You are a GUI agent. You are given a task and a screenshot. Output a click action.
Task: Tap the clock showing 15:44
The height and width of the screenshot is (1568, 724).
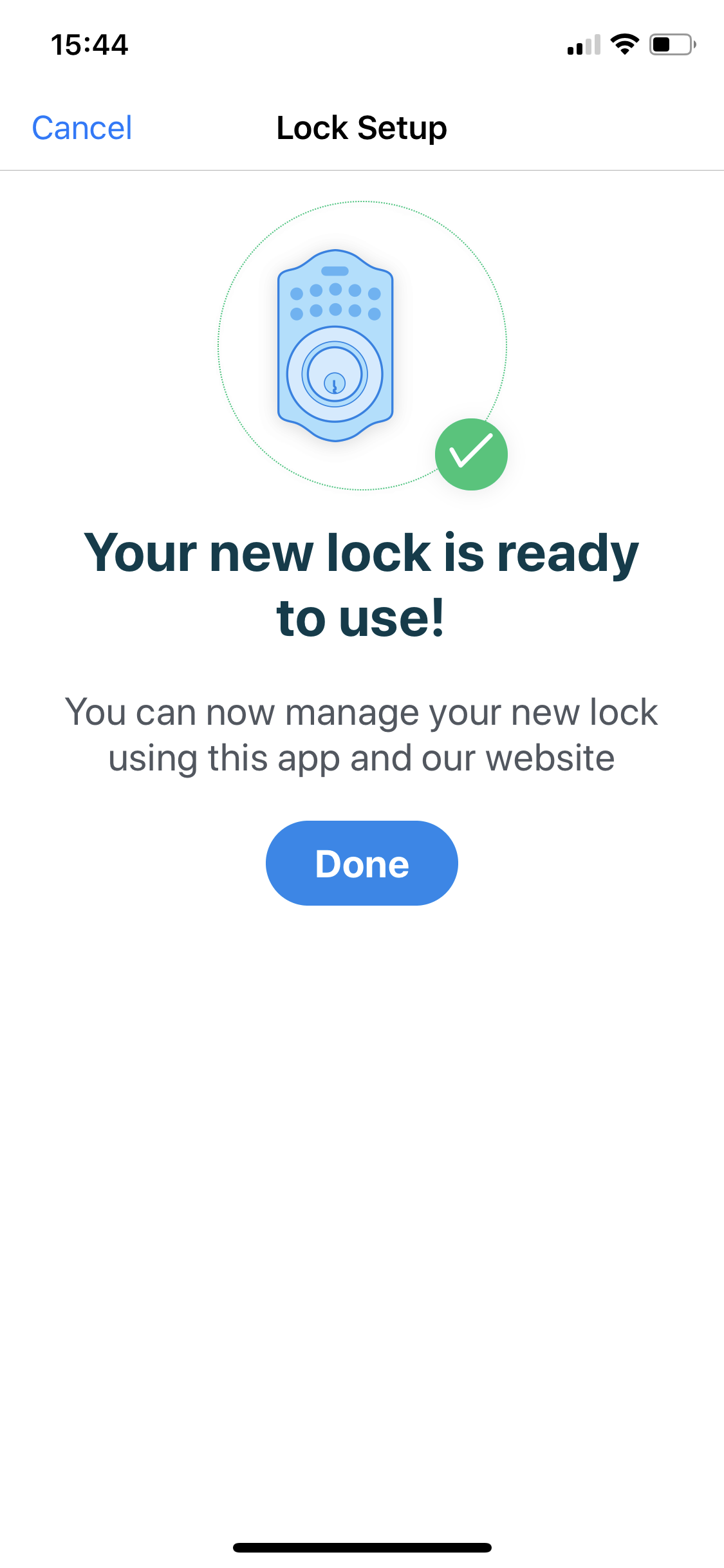89,44
